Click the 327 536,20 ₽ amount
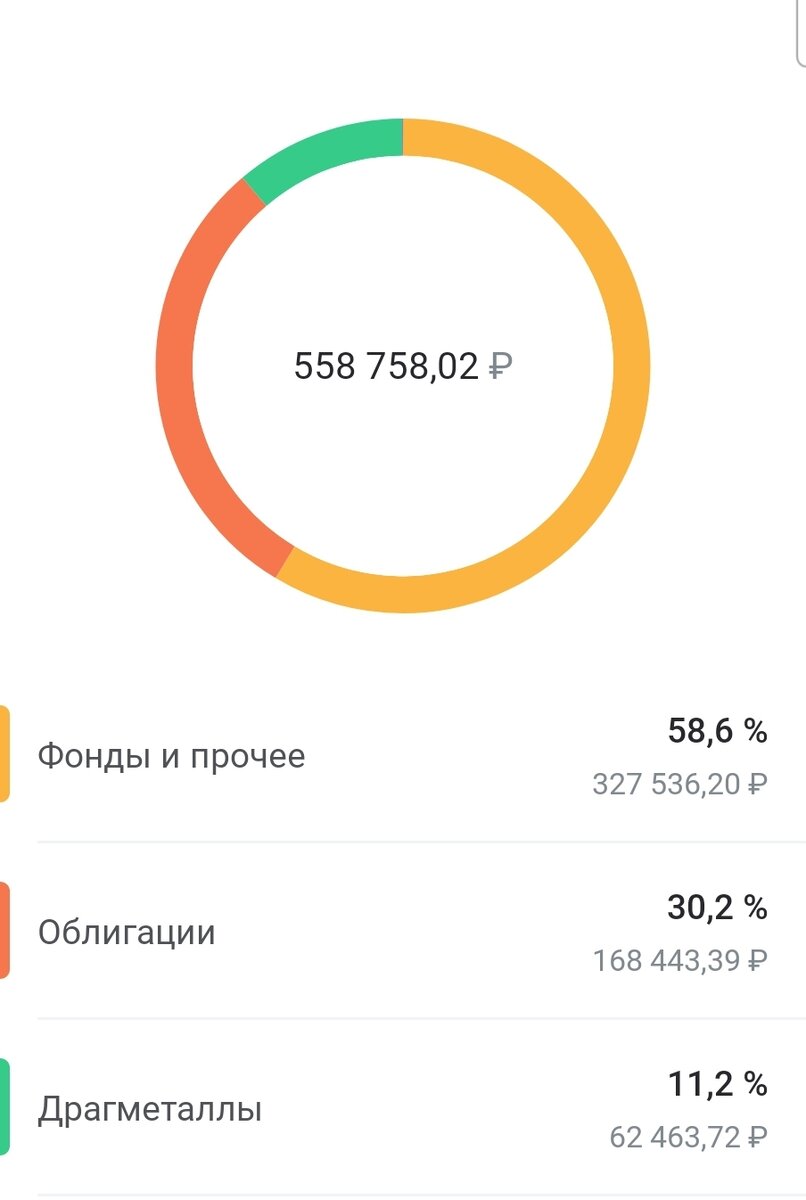This screenshot has width=806, height=1200. point(681,785)
